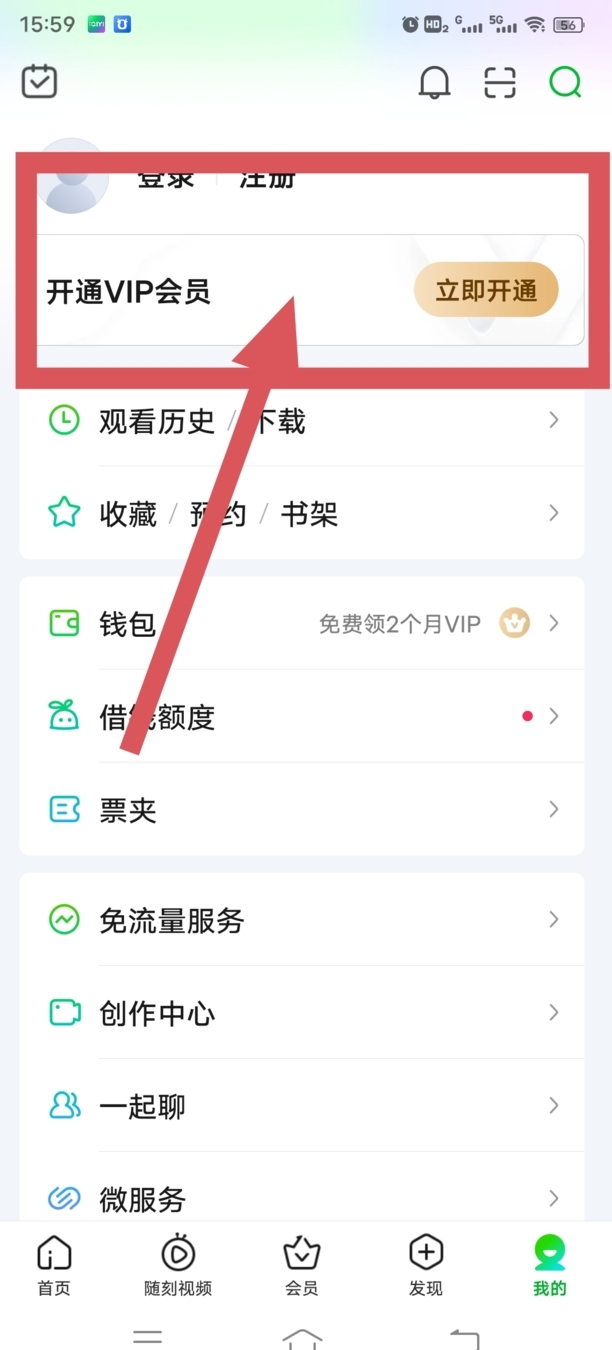Go back using system back button
Viewport: 612px width, 1350px height.
[x=464, y=1338]
